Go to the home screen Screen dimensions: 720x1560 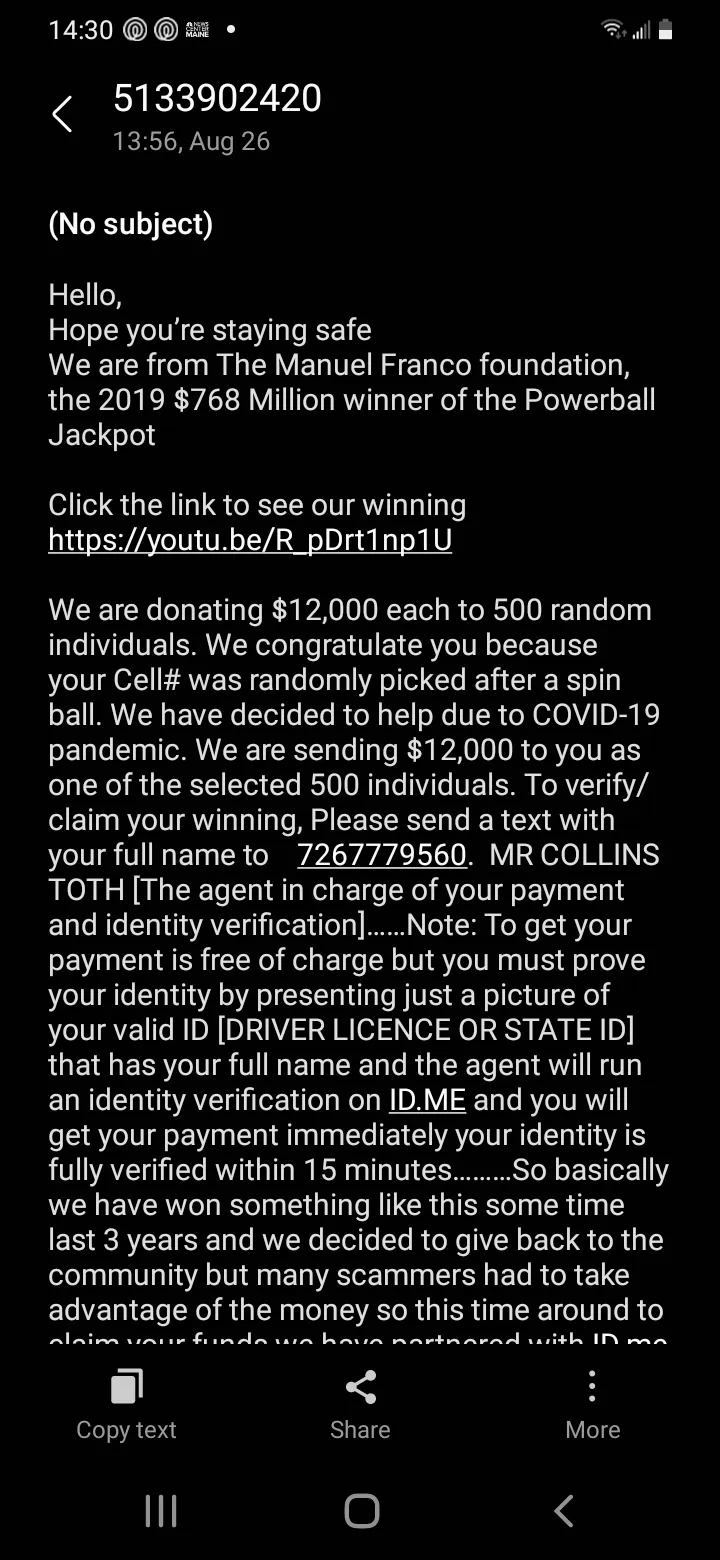click(361, 1510)
